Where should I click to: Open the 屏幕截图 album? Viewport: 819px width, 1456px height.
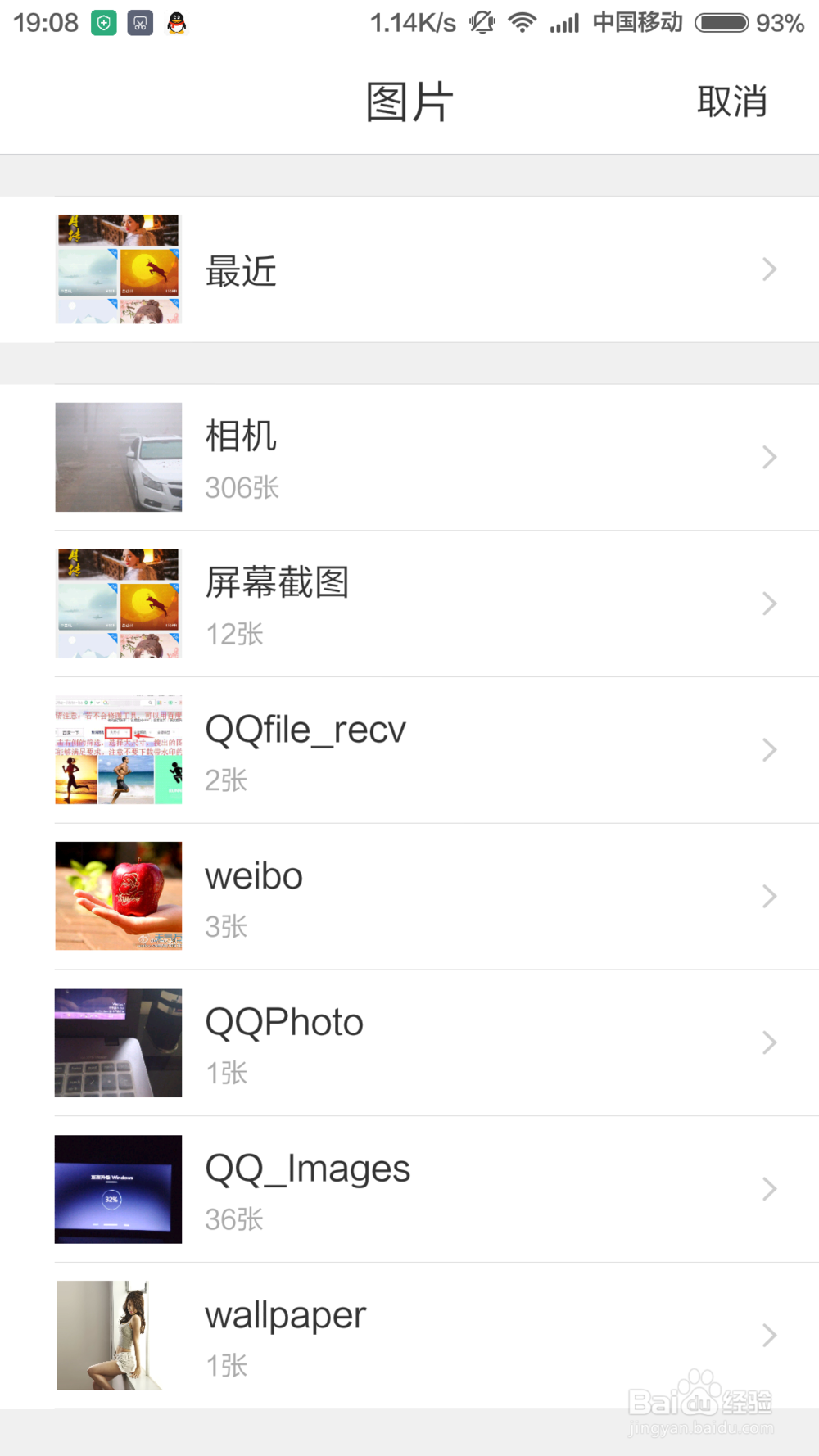point(409,604)
